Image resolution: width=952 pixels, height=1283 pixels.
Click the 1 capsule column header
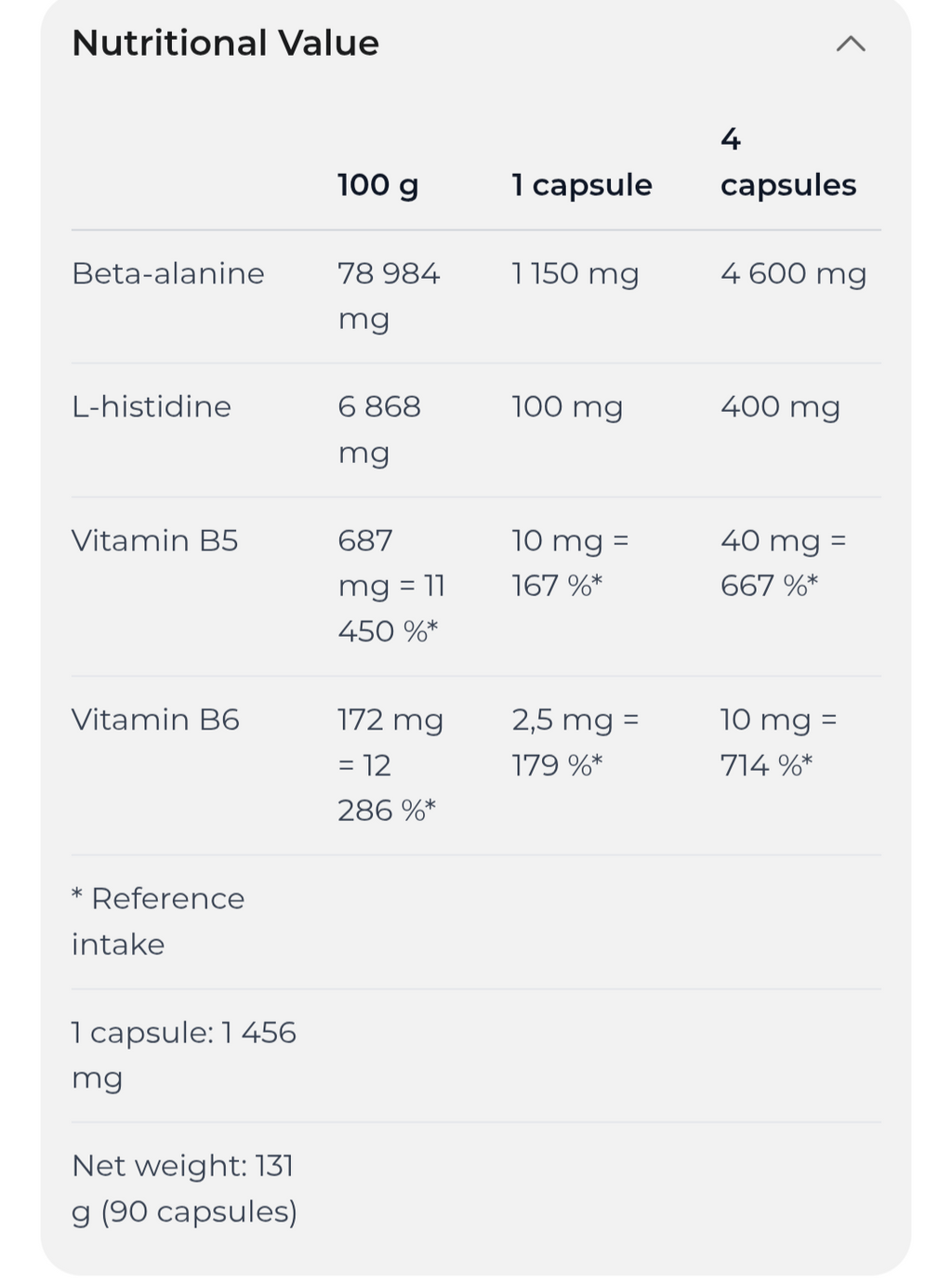point(581,185)
